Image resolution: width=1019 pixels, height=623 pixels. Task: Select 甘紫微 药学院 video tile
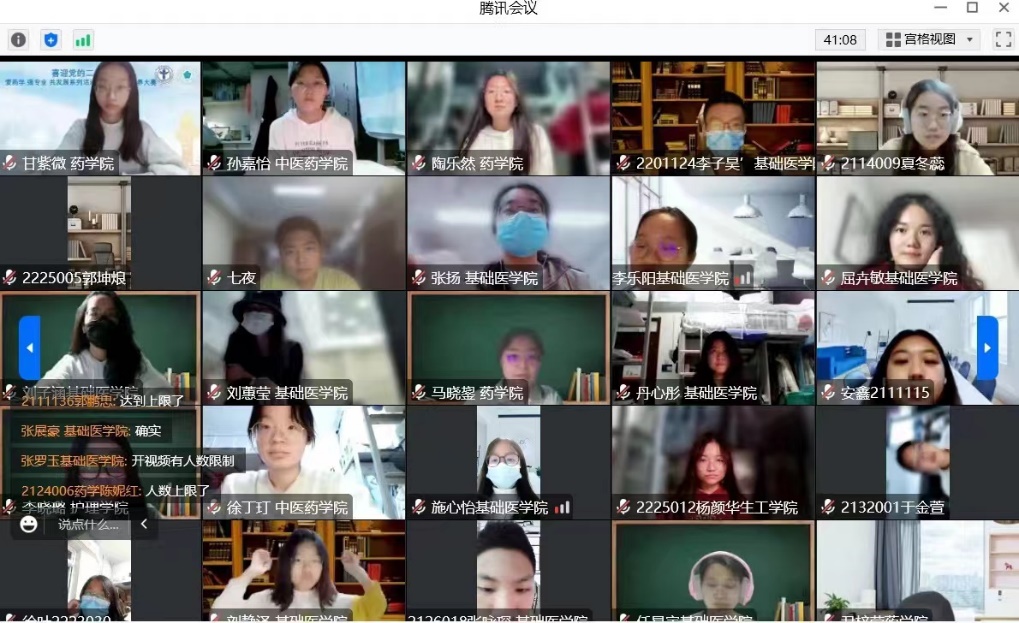(x=100, y=115)
